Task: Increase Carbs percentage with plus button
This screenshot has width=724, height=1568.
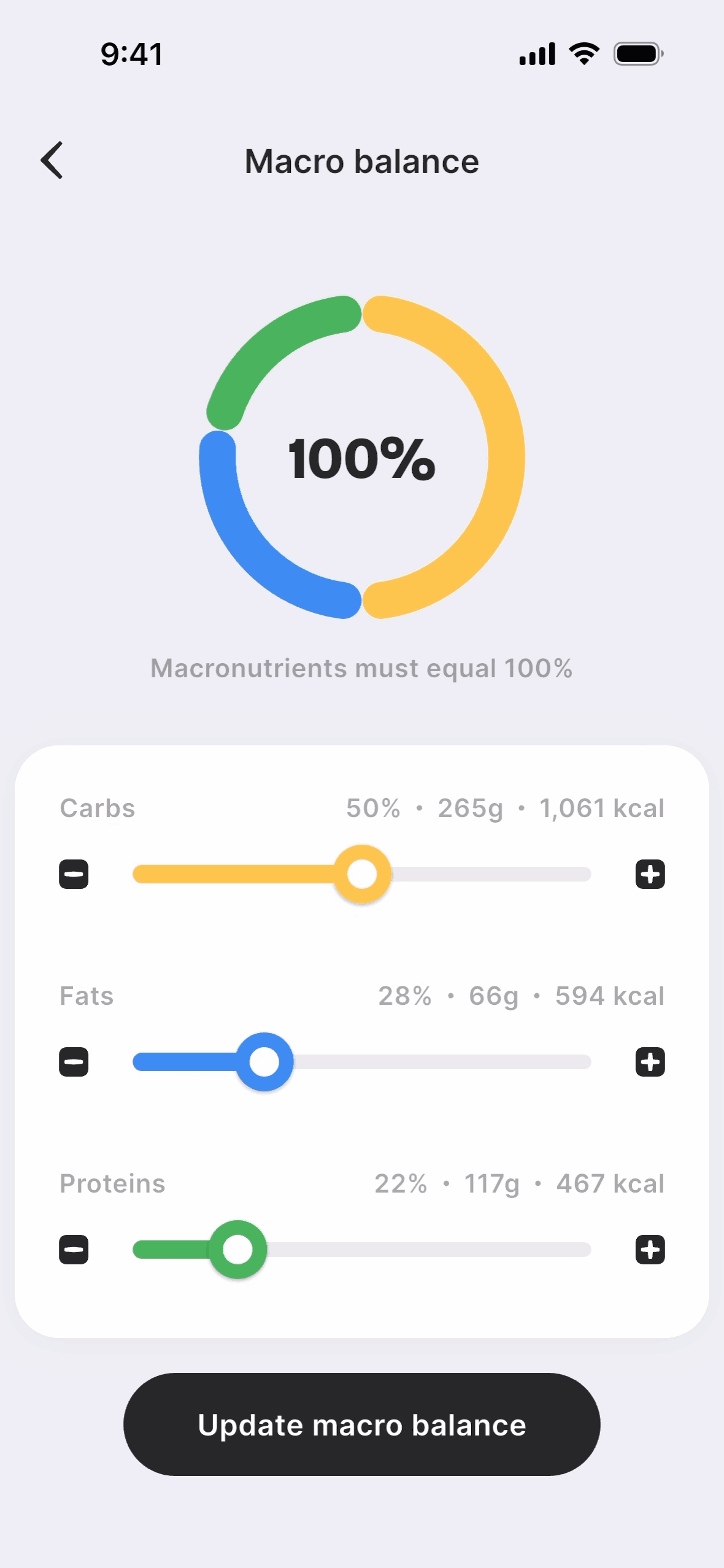Action: tap(650, 874)
